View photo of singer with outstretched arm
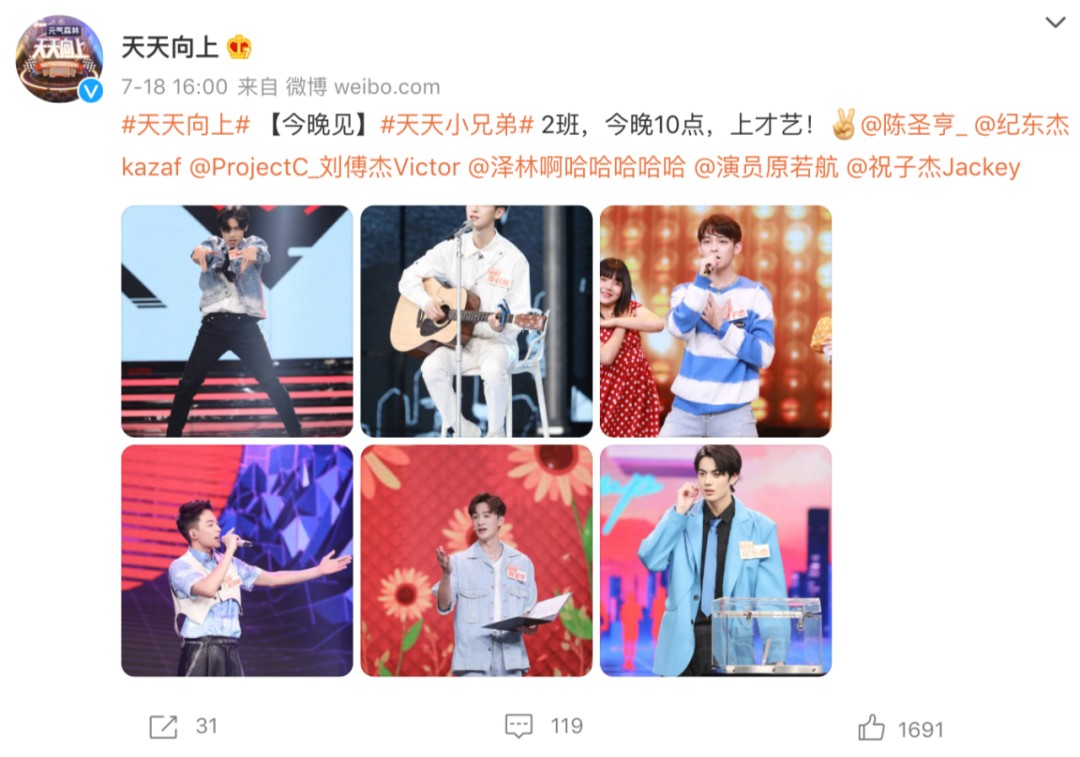1080x757 pixels. click(237, 560)
